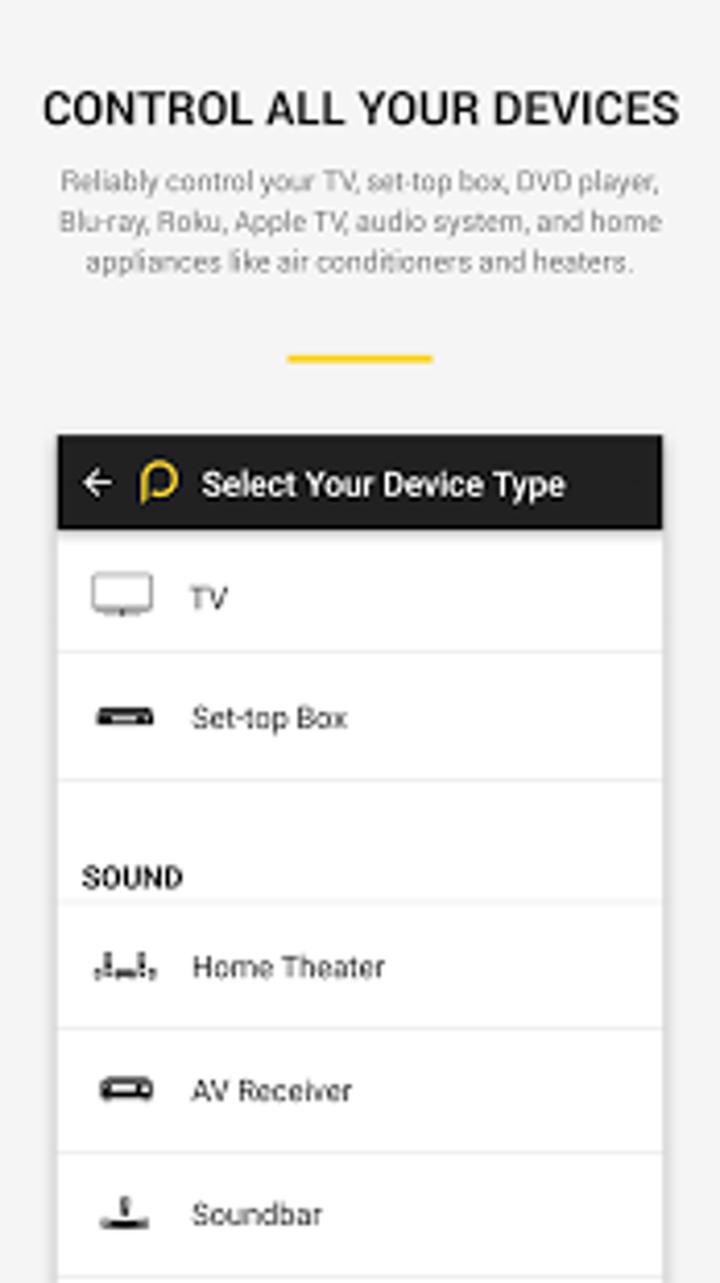
Task: Click the Select Your Device Type title bar
Action: click(384, 484)
